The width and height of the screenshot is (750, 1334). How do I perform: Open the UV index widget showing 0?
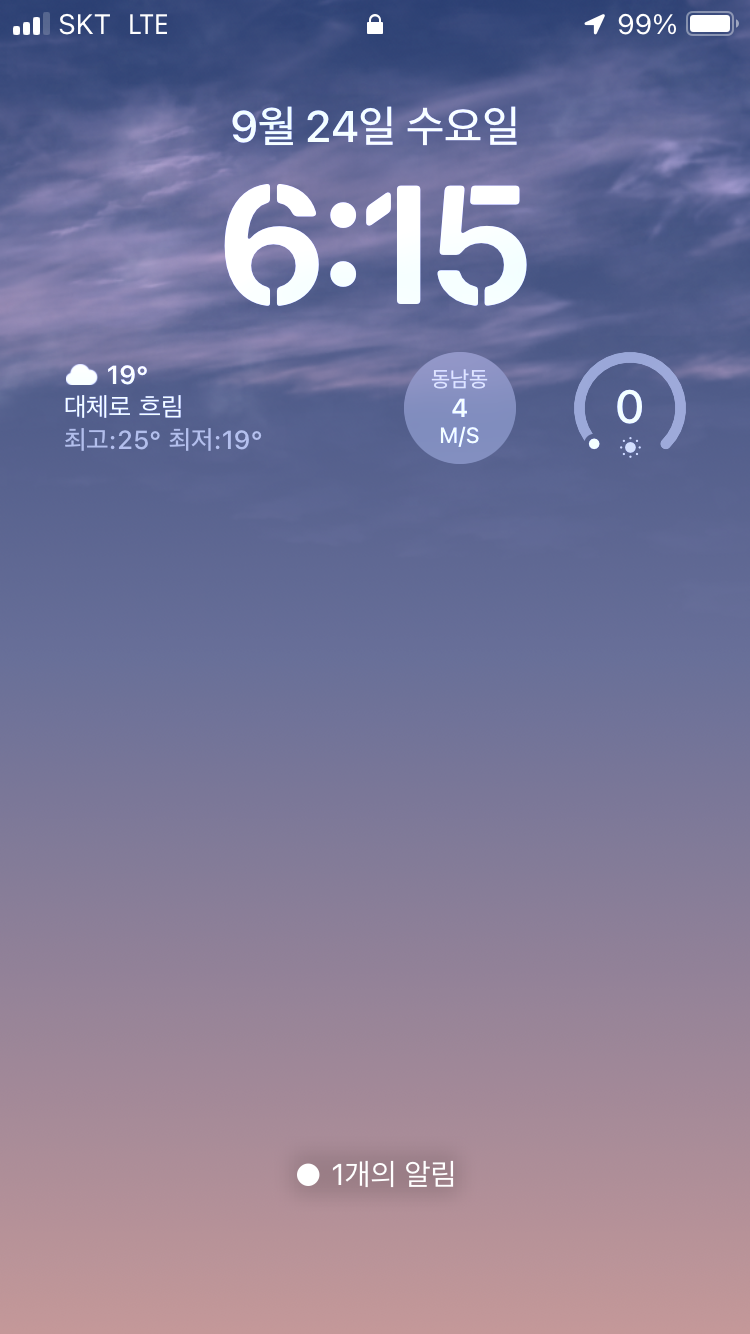[x=629, y=408]
